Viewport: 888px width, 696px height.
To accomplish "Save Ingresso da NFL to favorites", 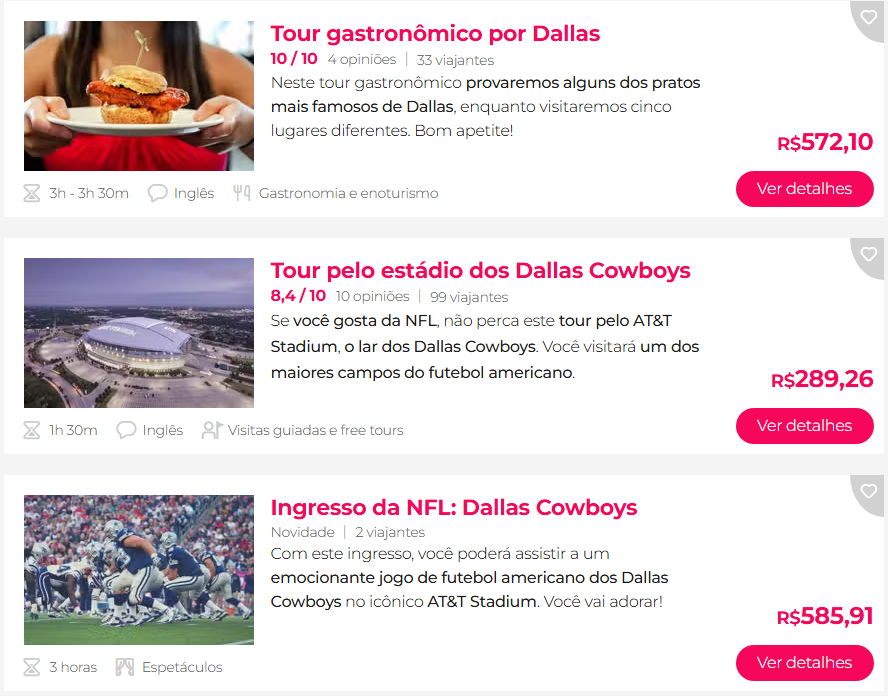I will [868, 491].
